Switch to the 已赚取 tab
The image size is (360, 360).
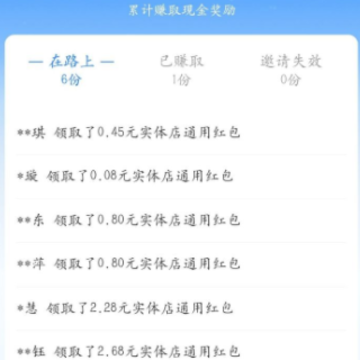[181, 70]
